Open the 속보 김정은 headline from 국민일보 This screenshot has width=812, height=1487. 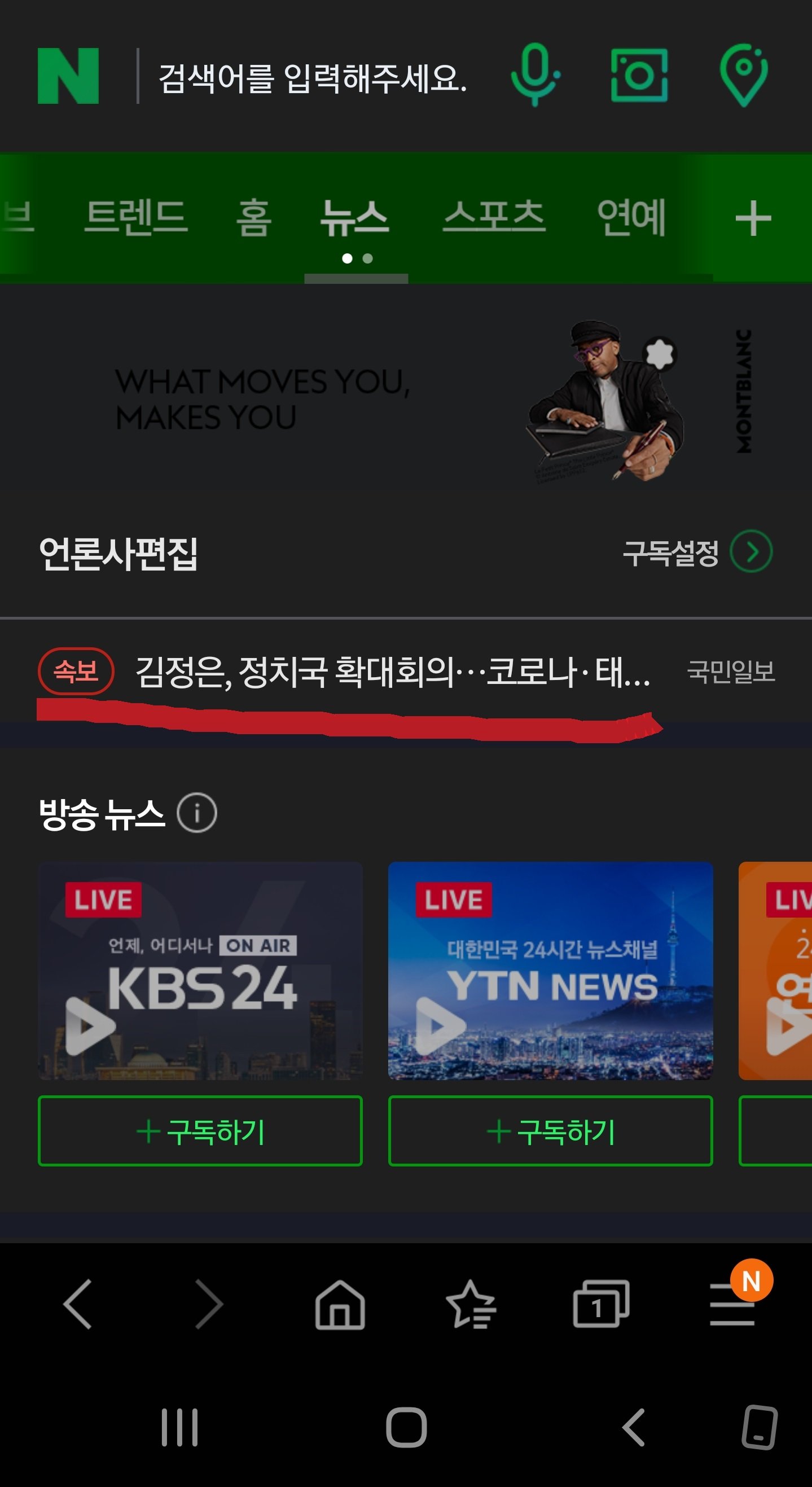pos(392,673)
